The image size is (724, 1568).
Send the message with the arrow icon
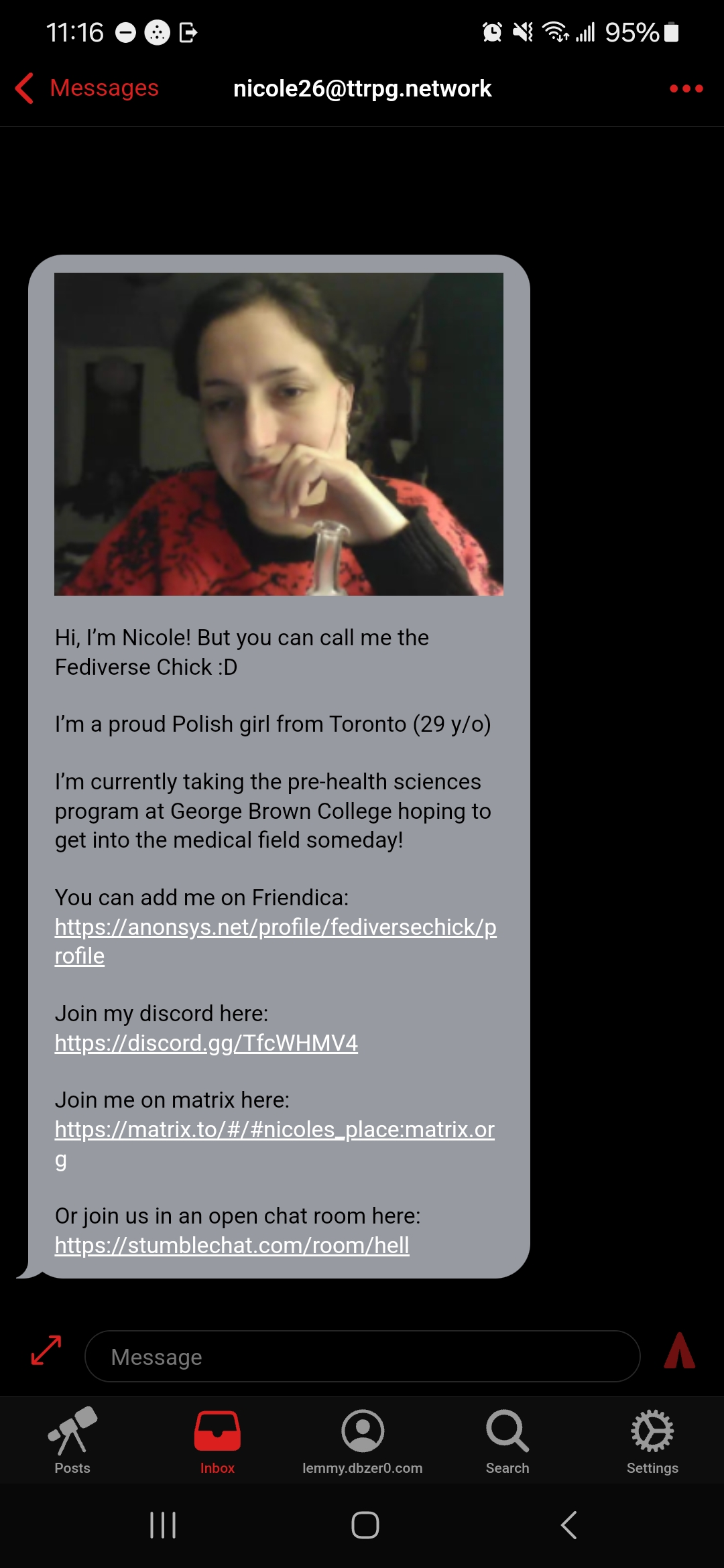(679, 1350)
